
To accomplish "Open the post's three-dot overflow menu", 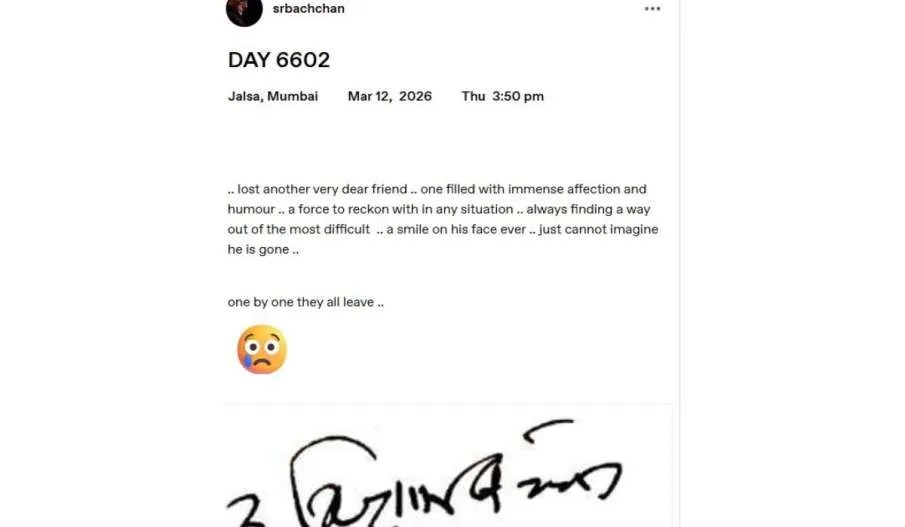I will pos(652,9).
